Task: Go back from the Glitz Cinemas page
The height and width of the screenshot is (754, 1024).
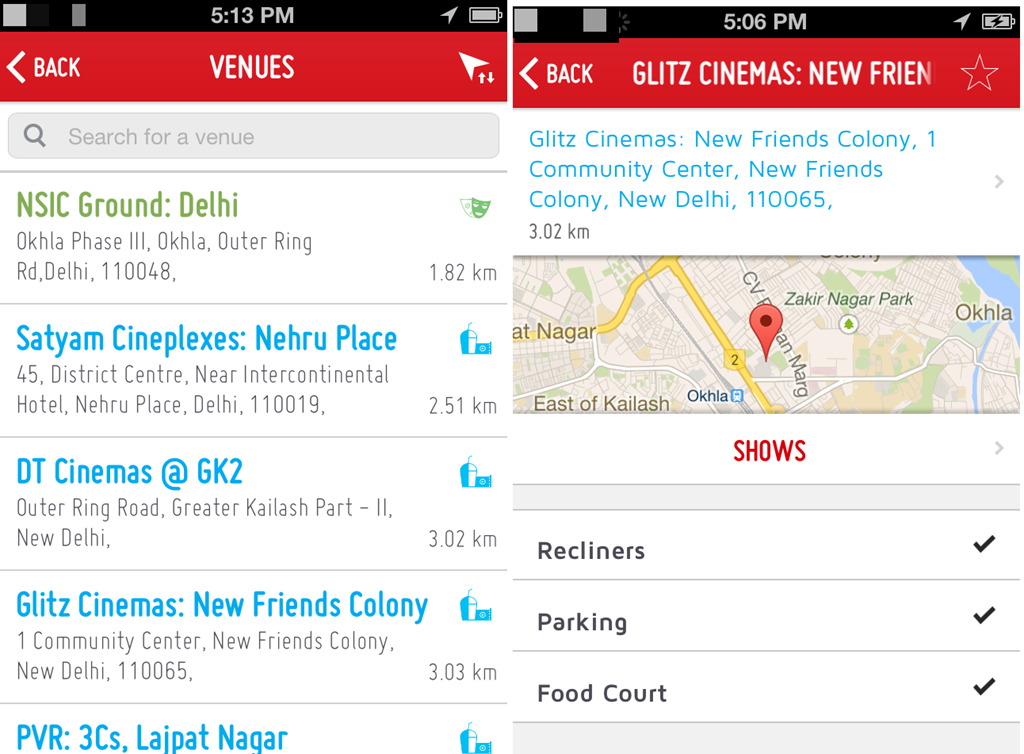Action: pos(557,73)
